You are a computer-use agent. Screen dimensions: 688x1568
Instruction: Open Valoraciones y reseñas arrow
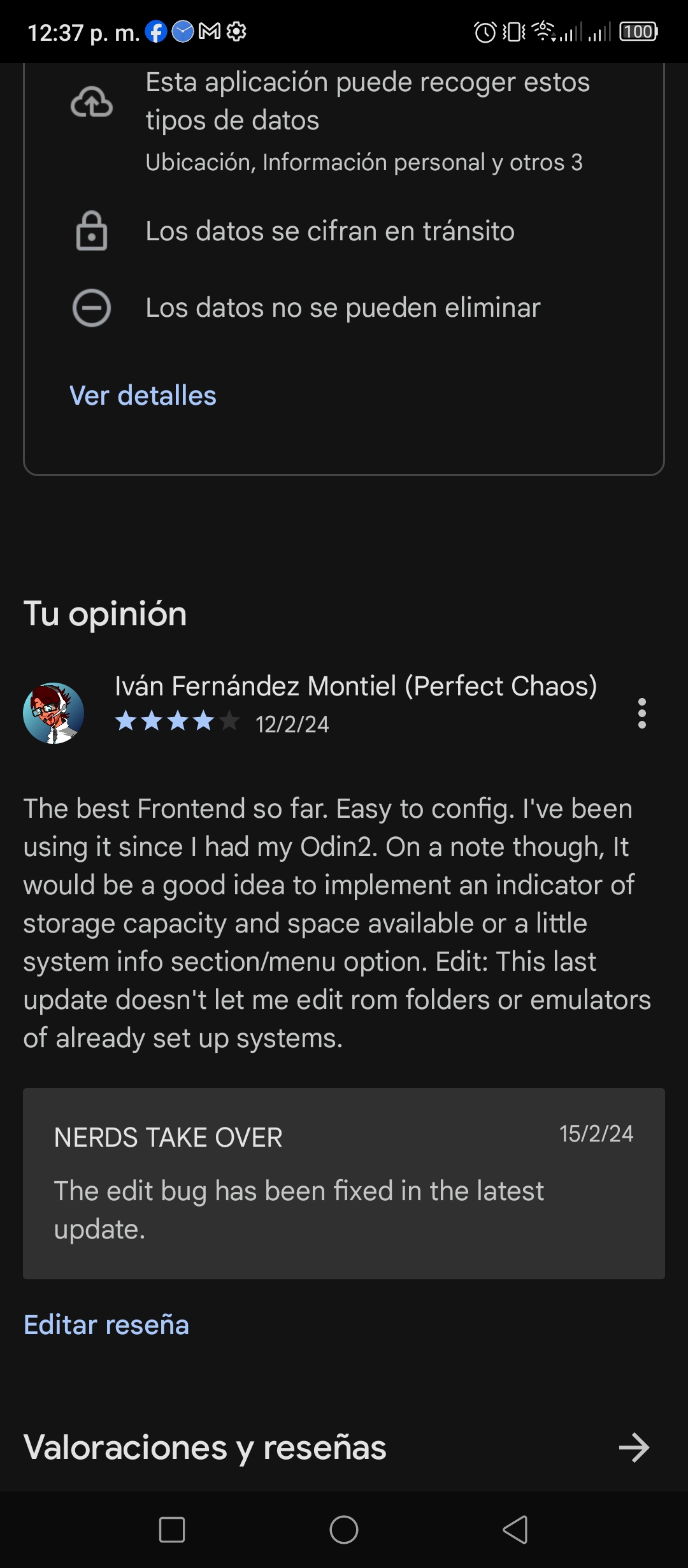pos(634,1448)
